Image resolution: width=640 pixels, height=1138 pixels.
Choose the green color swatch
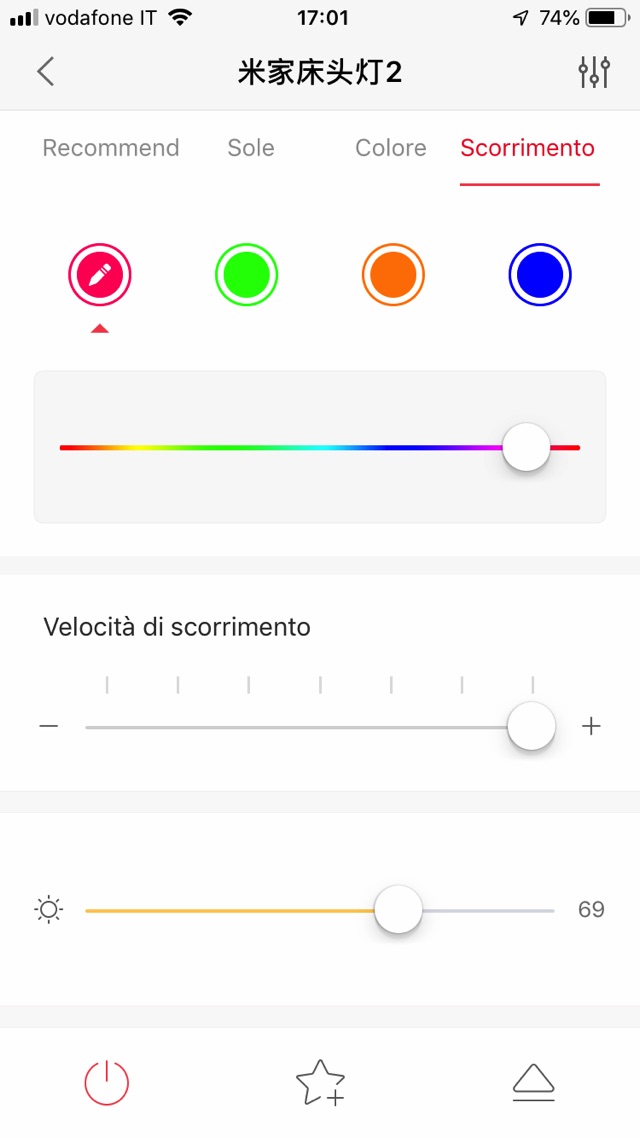(246, 274)
